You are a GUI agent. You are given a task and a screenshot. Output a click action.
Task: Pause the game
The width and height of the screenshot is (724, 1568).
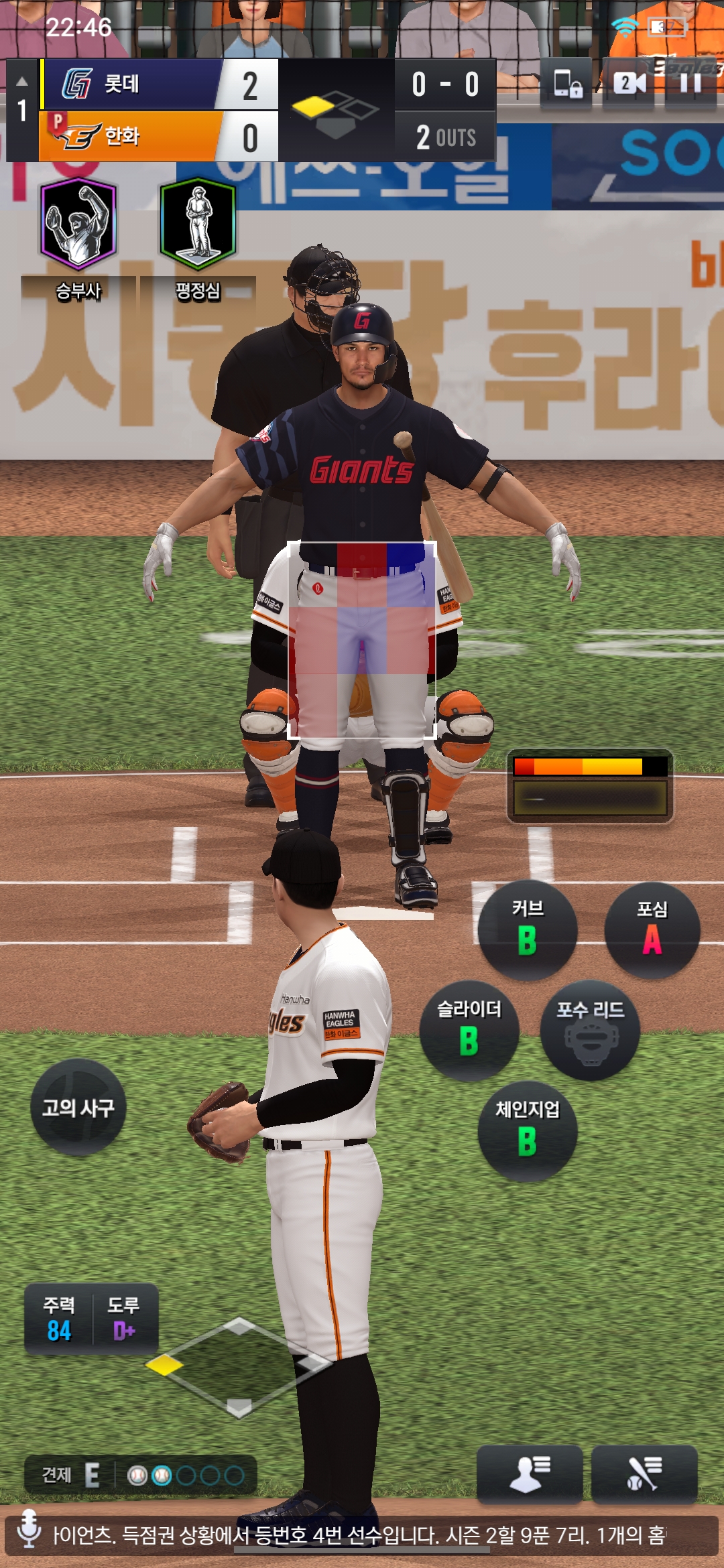pyautogui.click(x=690, y=84)
